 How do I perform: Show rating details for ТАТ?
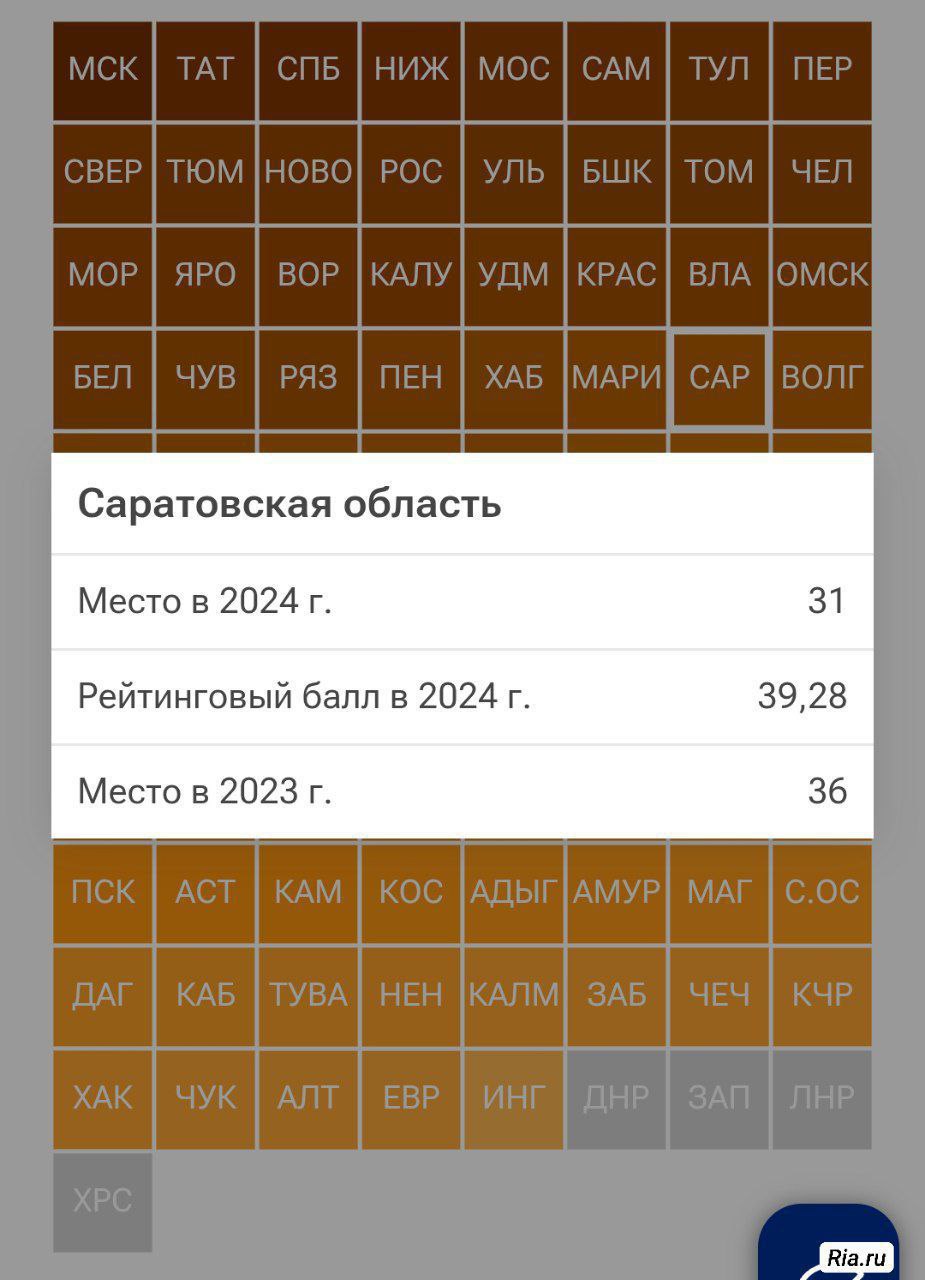tap(206, 70)
